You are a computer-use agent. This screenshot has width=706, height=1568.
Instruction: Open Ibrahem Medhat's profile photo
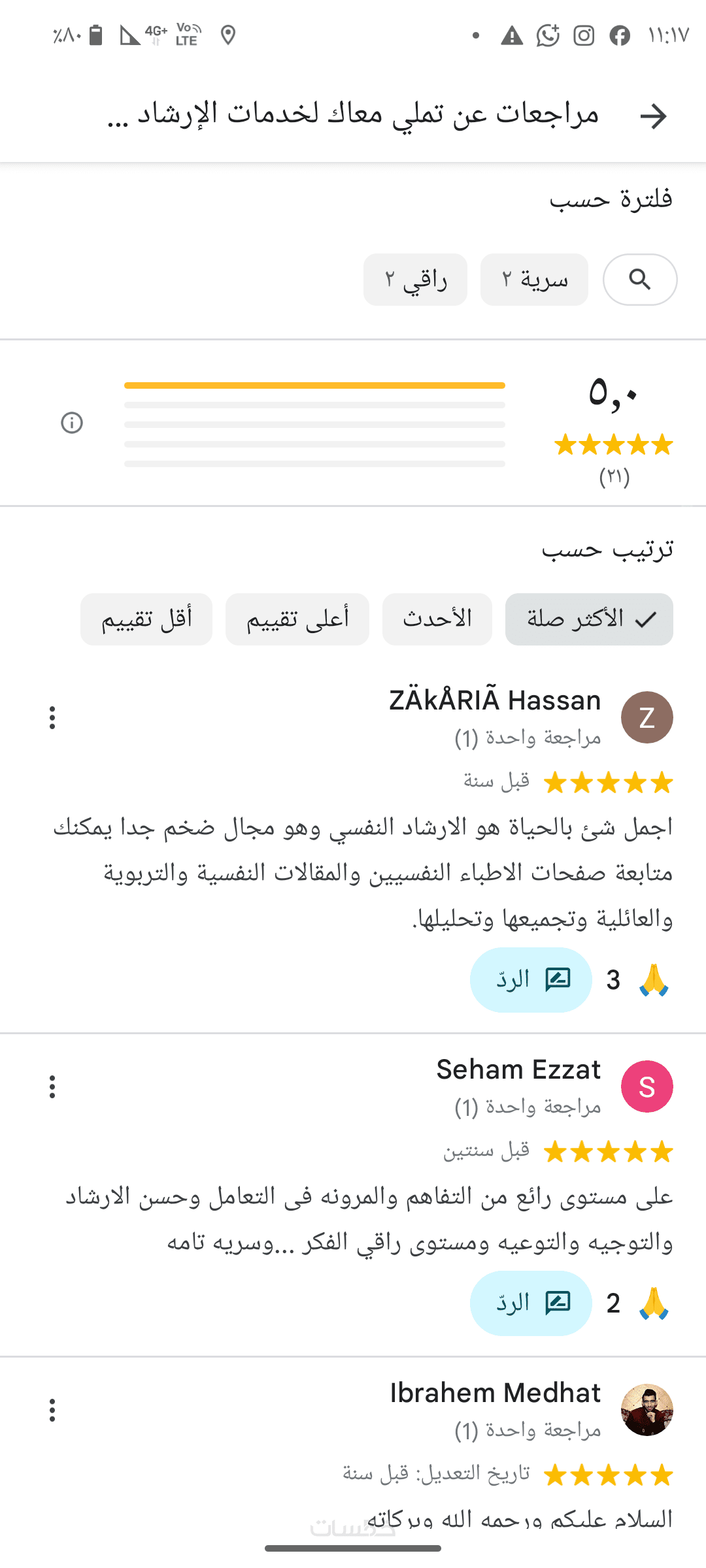tap(647, 1410)
